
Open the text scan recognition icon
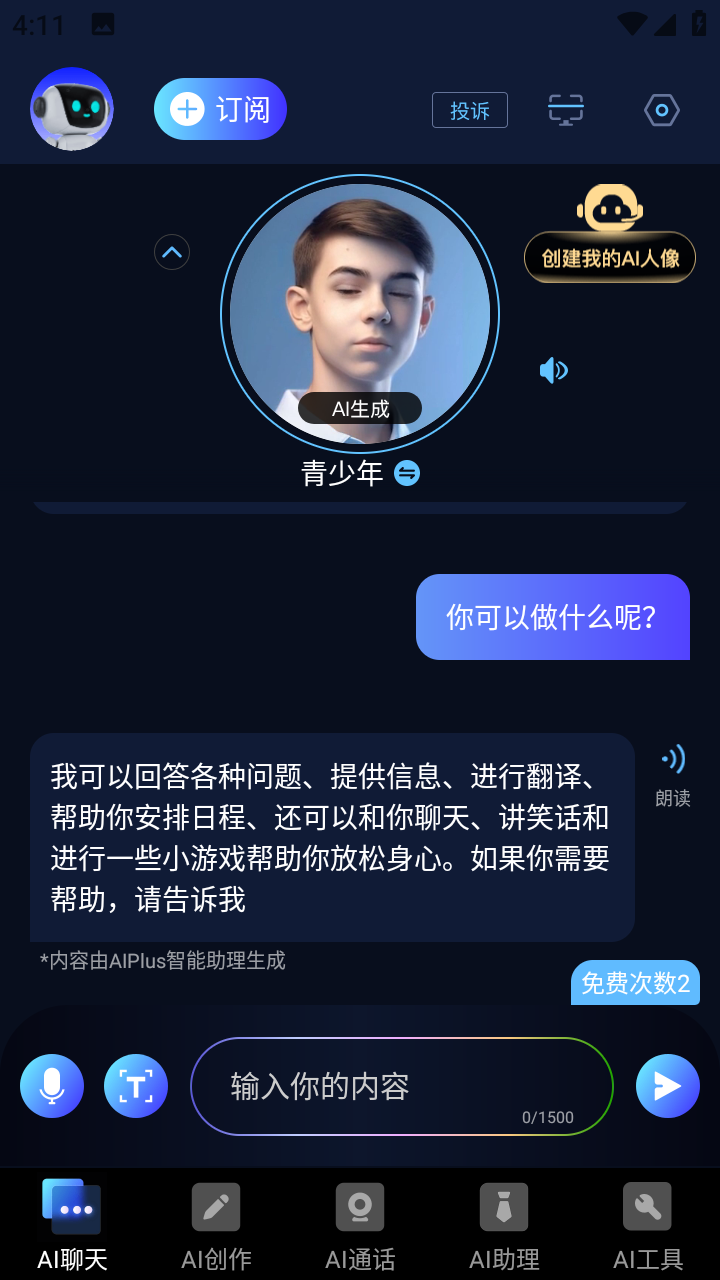(136, 1086)
